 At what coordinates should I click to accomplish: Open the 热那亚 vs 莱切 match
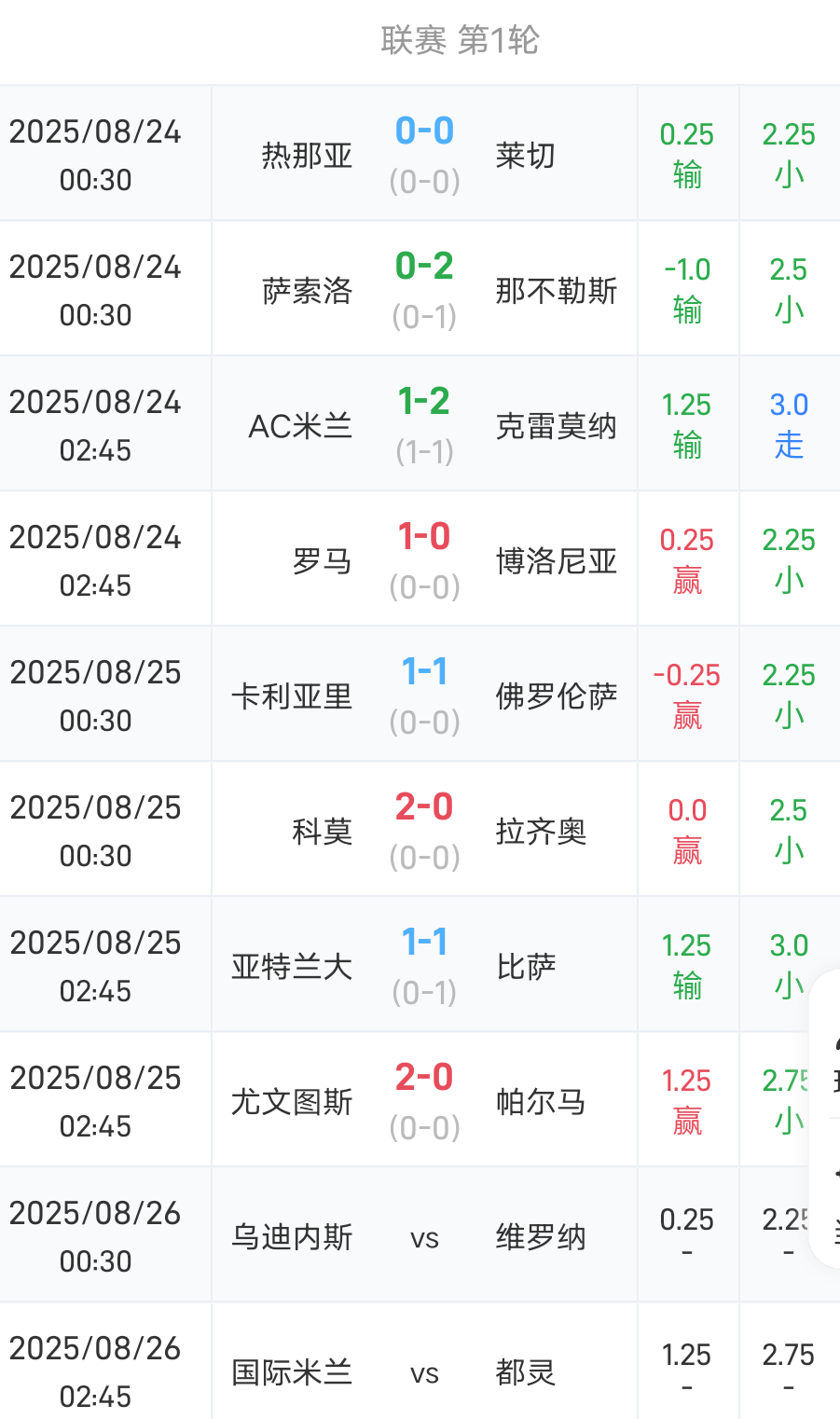click(420, 153)
